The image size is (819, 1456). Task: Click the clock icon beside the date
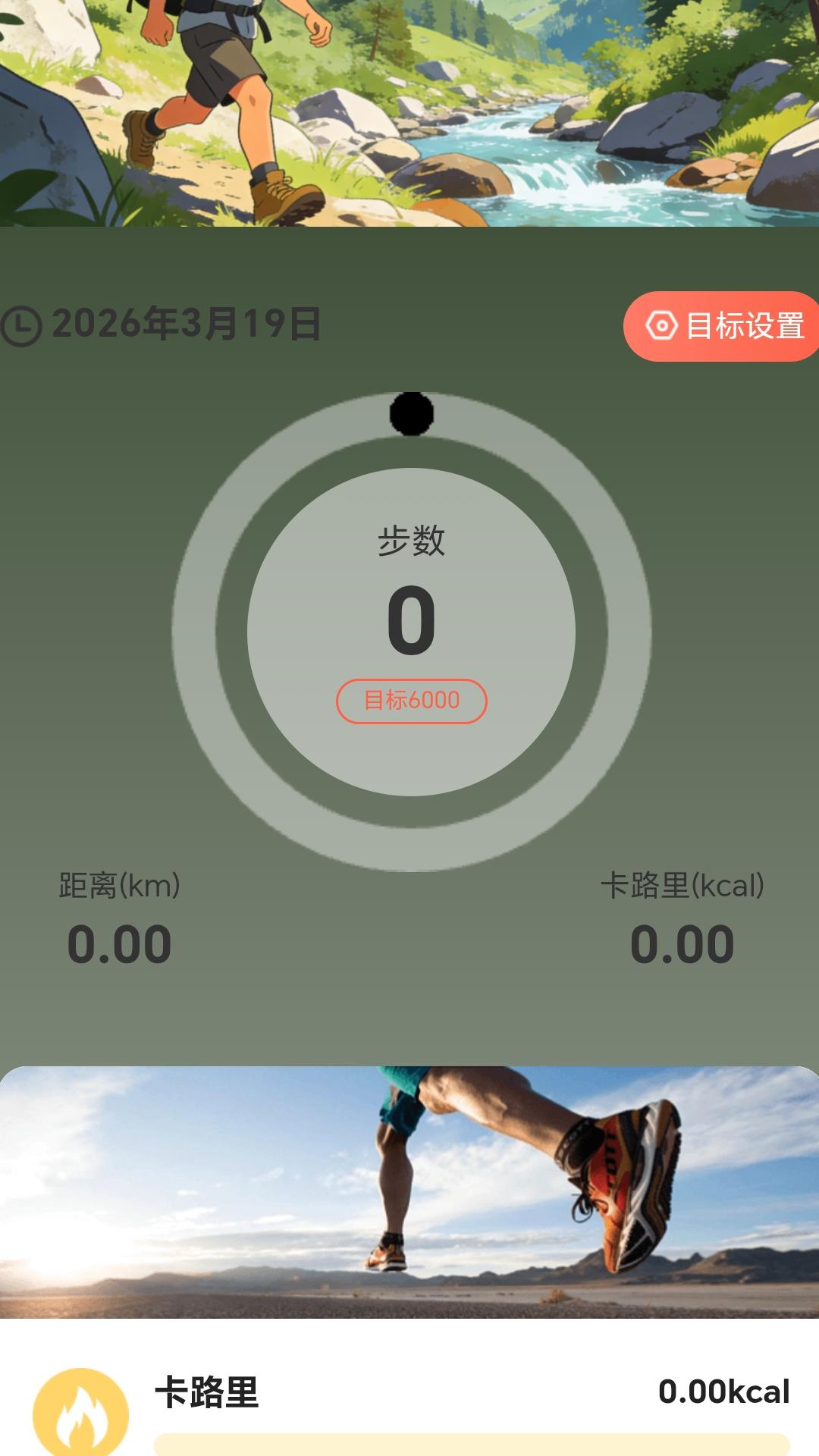pyautogui.click(x=20, y=325)
